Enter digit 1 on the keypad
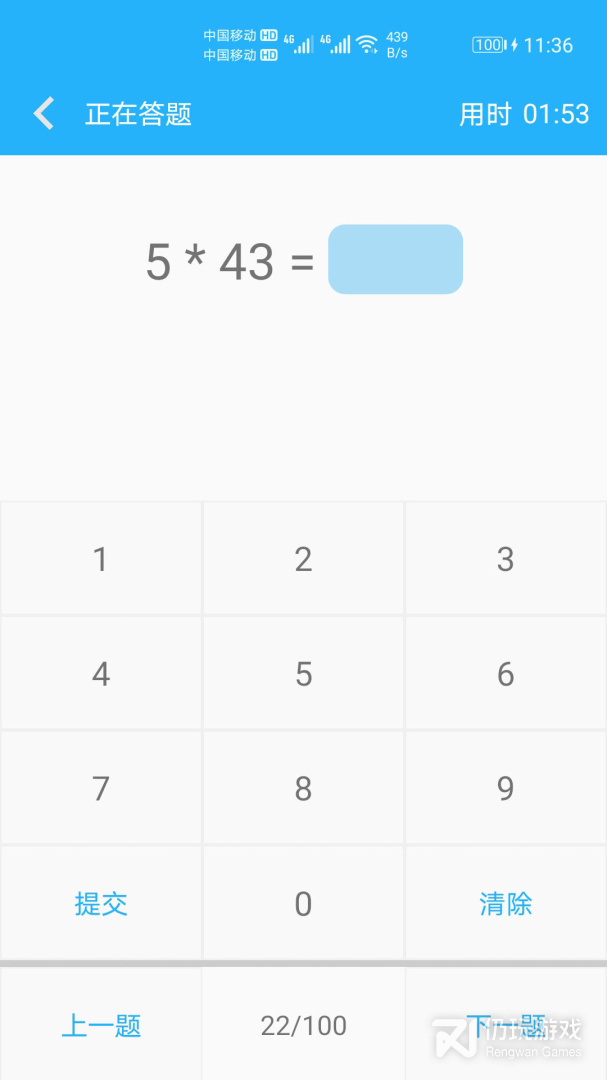 point(101,559)
